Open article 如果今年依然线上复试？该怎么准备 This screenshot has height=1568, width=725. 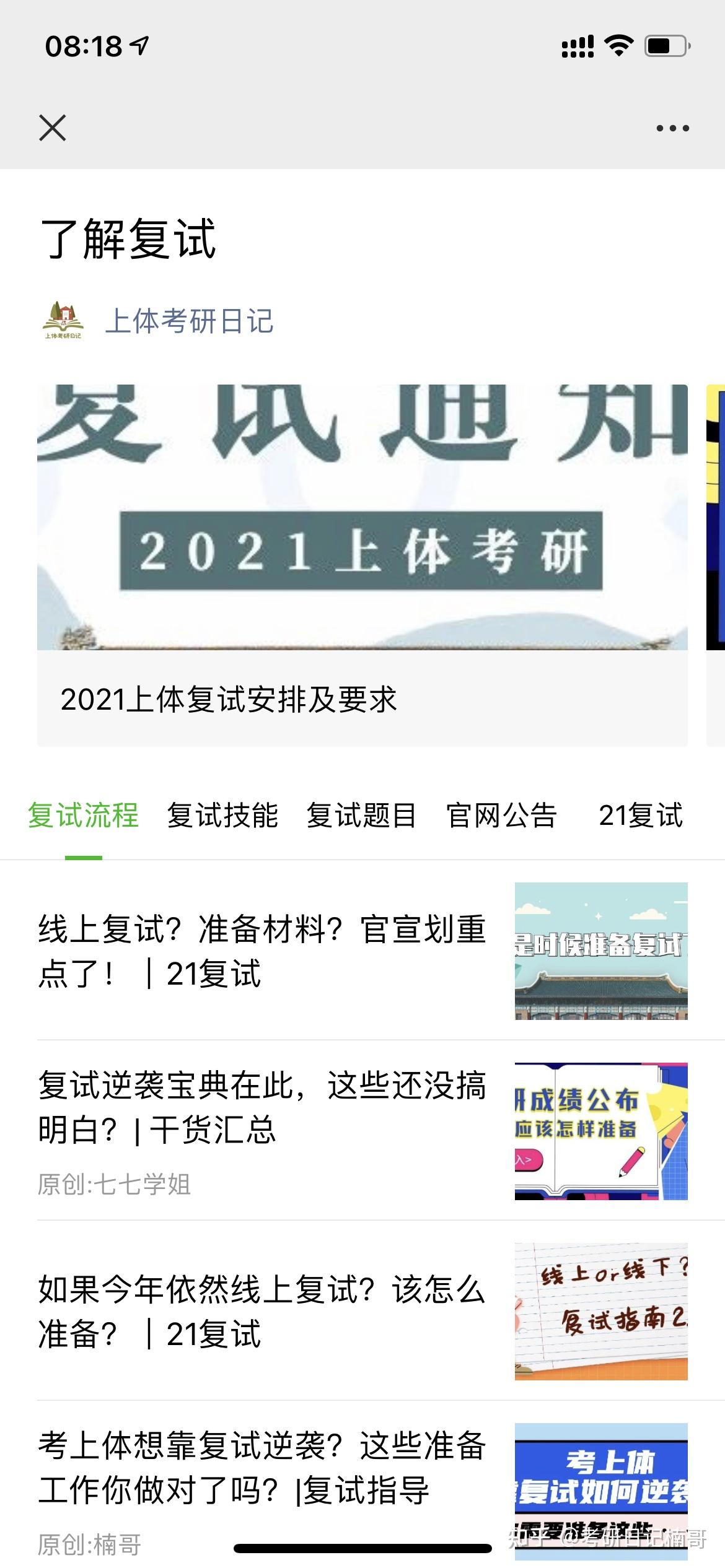click(262, 1312)
